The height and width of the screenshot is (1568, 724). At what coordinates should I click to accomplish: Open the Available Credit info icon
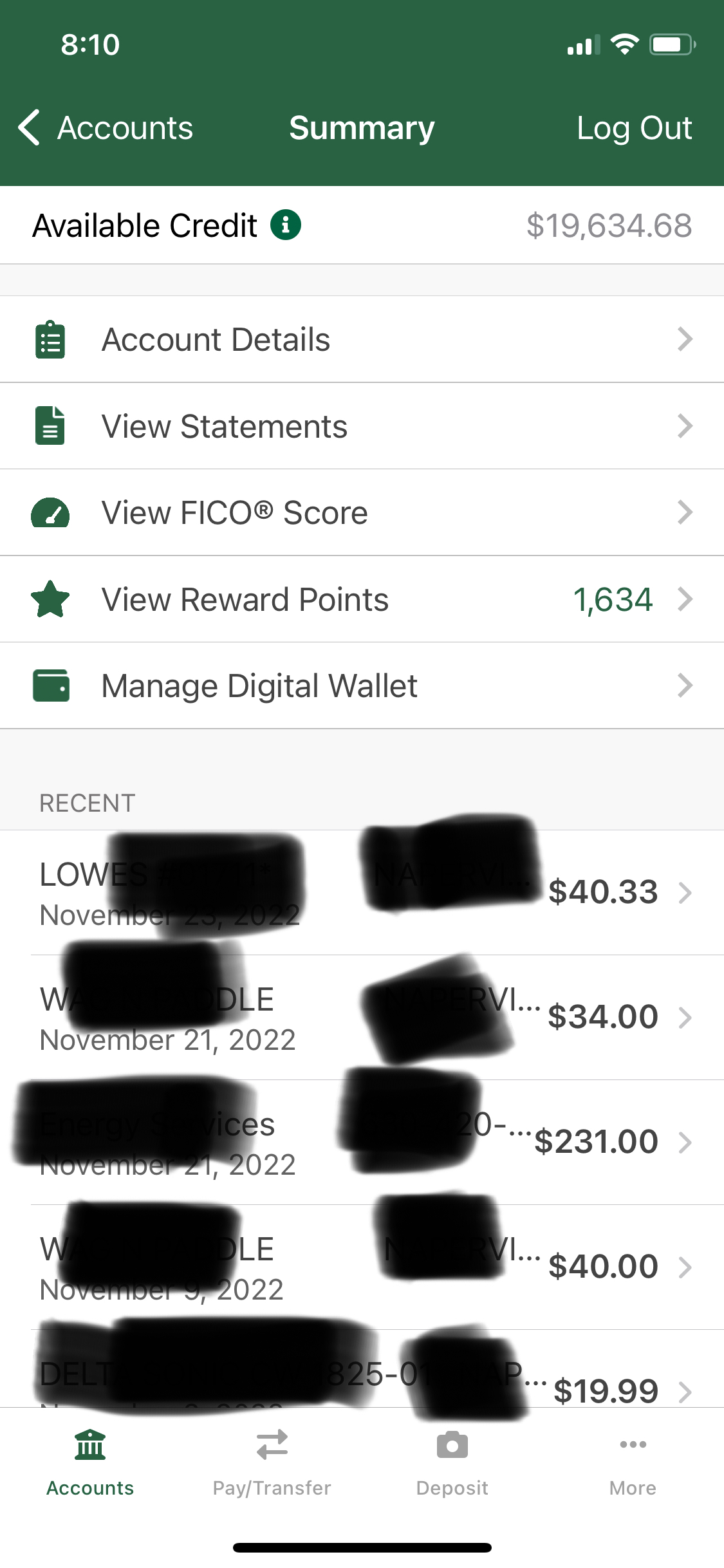(x=285, y=225)
